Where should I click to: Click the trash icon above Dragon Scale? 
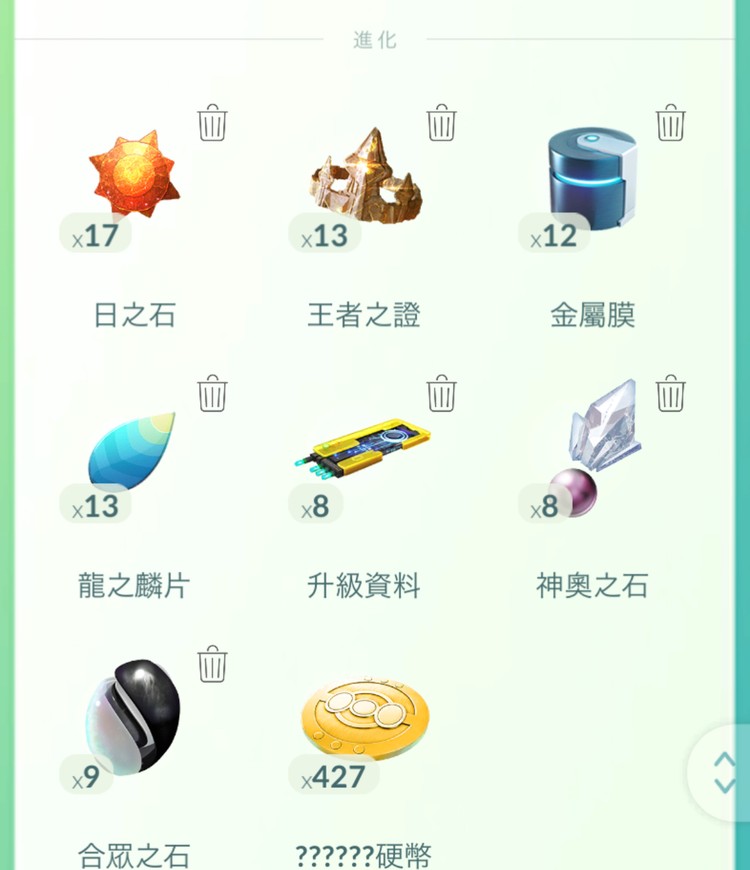point(212,393)
